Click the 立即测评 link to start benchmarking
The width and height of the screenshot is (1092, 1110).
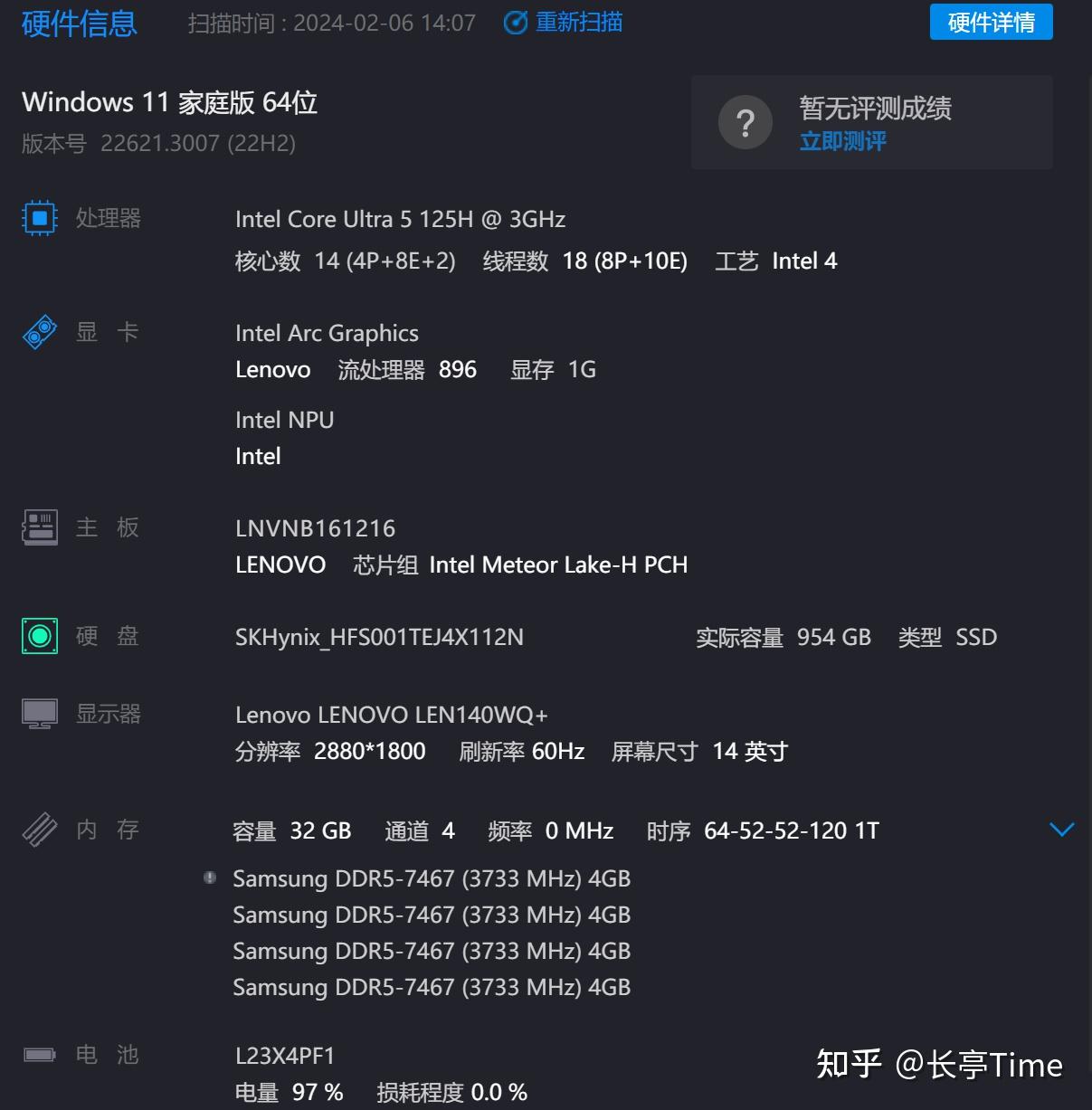click(841, 140)
